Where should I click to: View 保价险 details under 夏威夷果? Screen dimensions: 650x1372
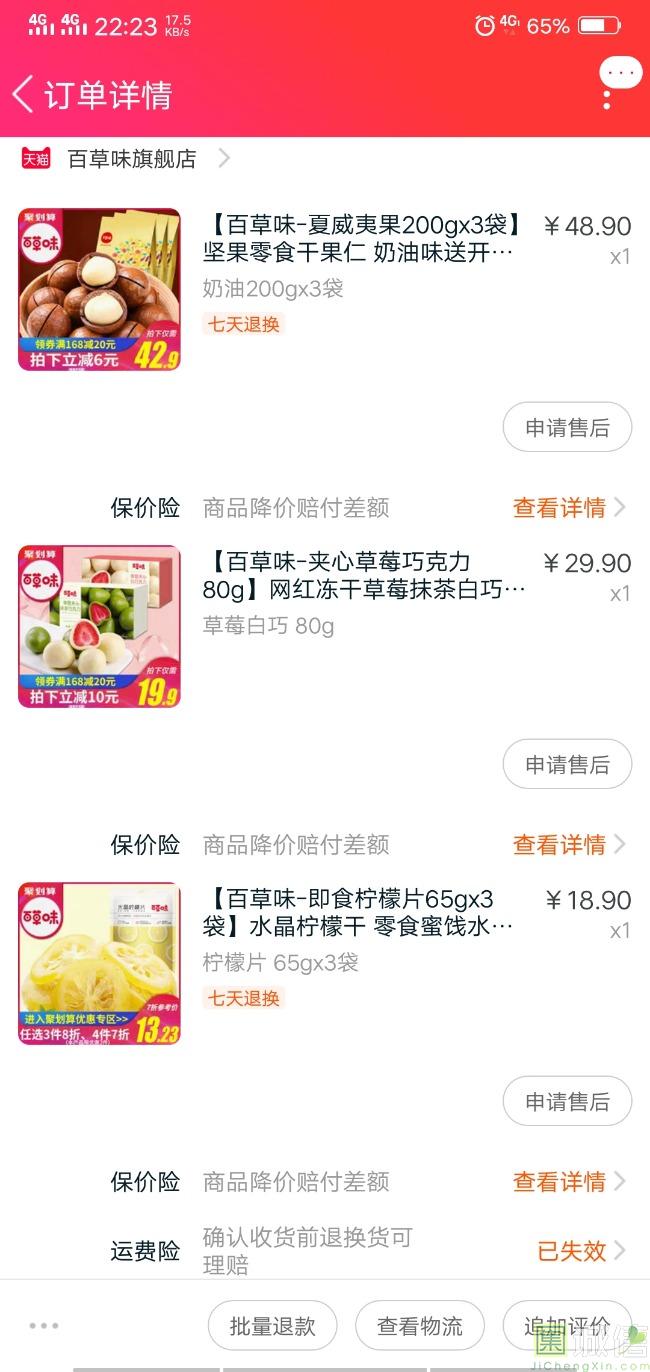click(569, 508)
